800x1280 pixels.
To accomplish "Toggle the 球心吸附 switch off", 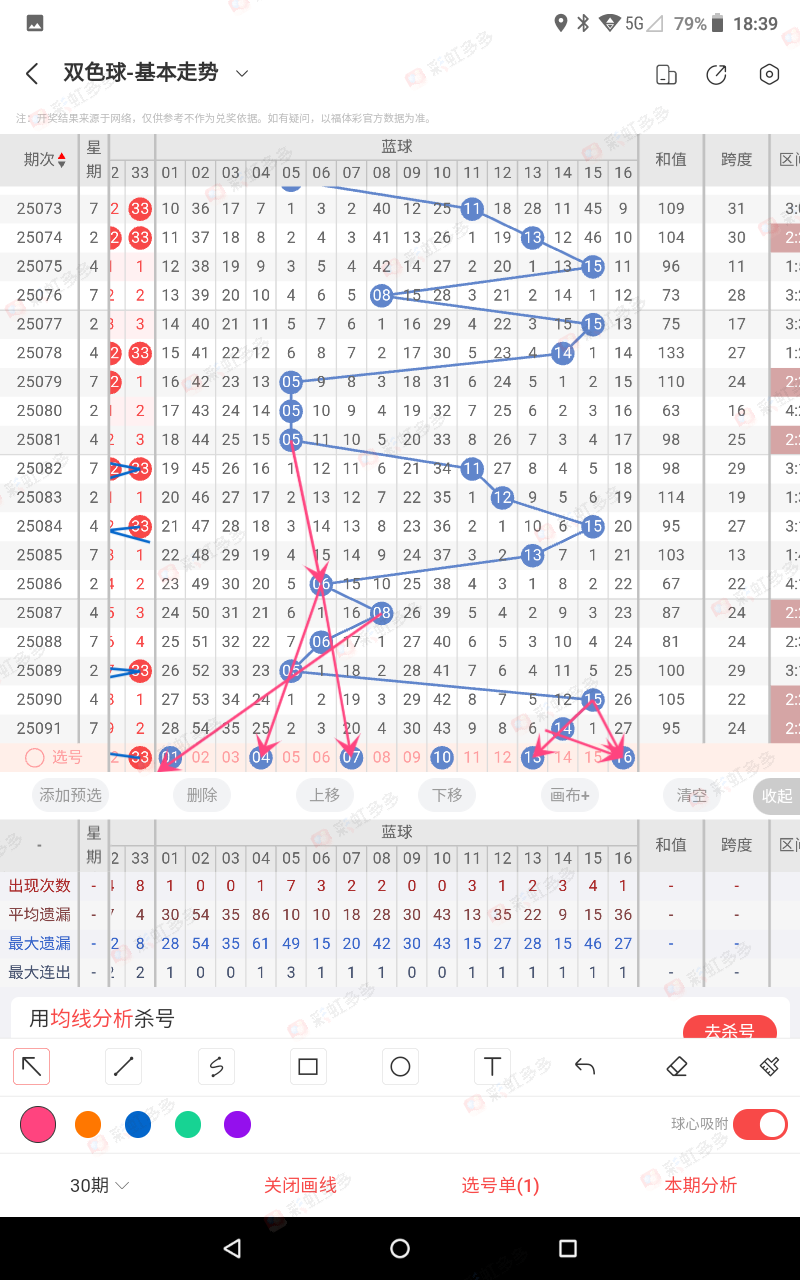I will pyautogui.click(x=760, y=1125).
